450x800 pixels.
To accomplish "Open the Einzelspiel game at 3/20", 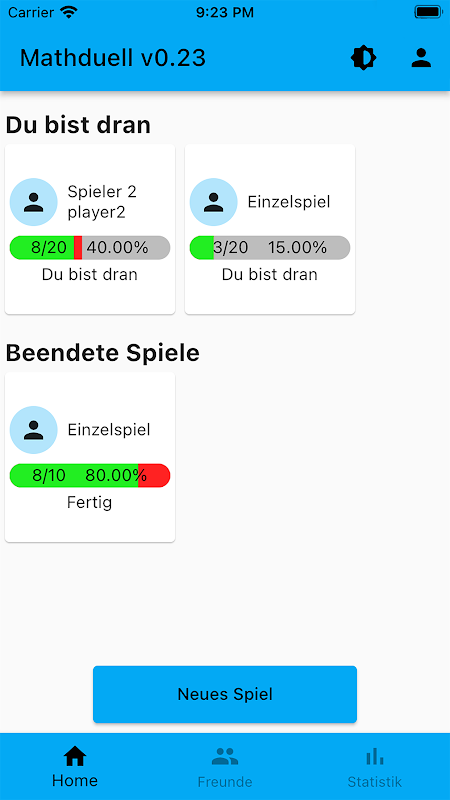I will (x=270, y=229).
